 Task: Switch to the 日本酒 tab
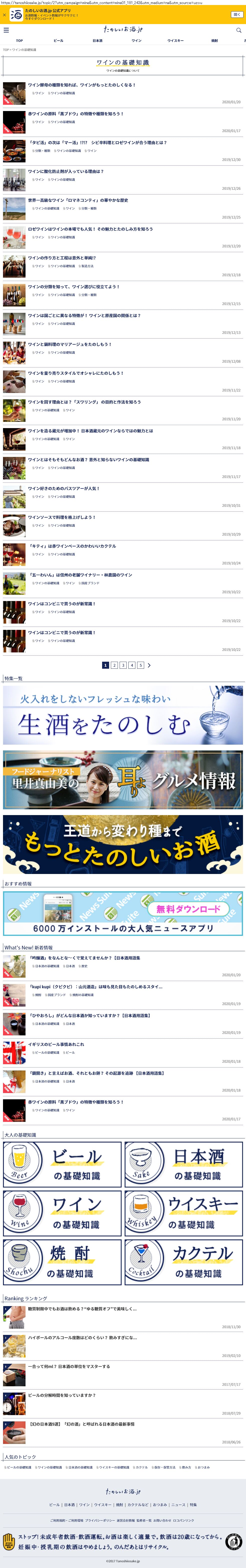(x=97, y=41)
